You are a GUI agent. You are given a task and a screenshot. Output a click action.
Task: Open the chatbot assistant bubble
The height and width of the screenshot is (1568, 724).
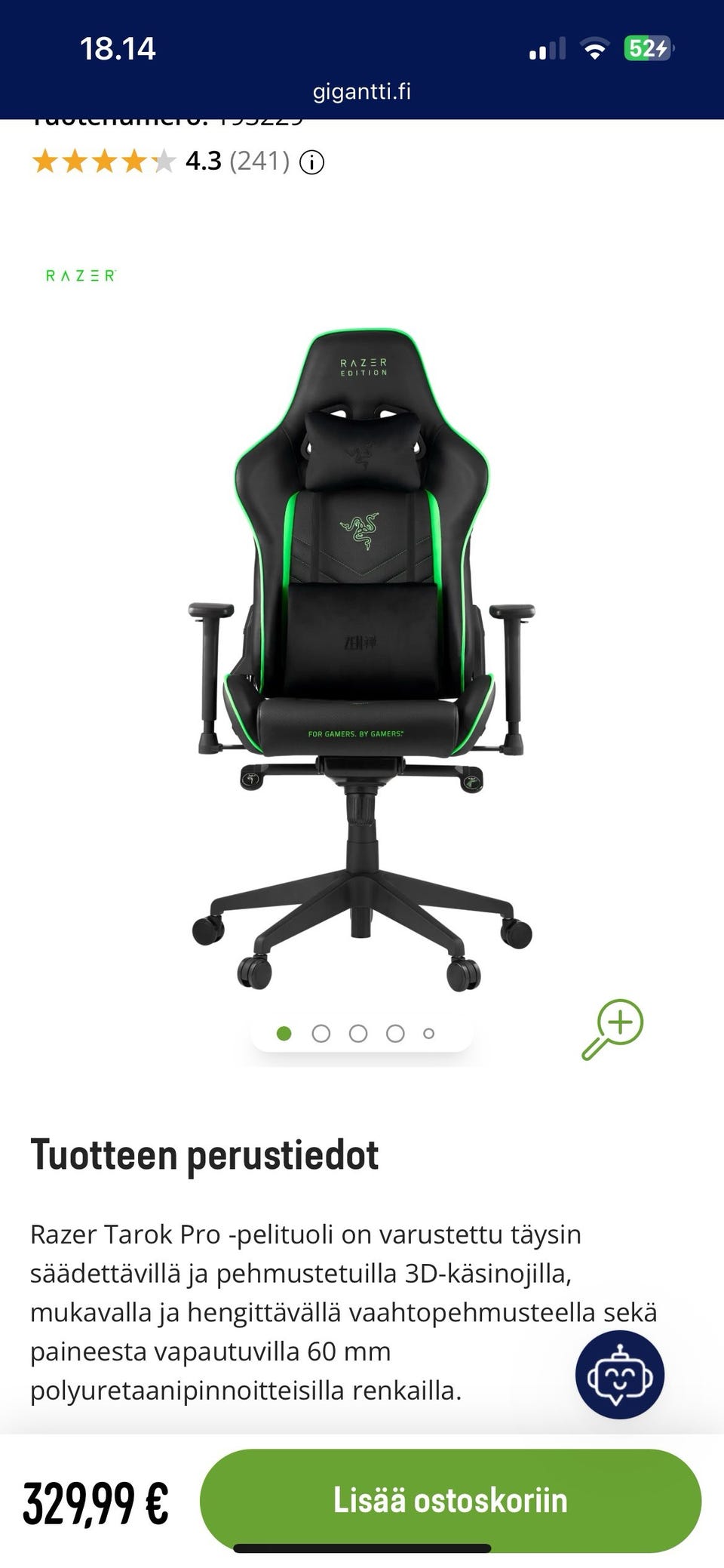click(x=619, y=1374)
